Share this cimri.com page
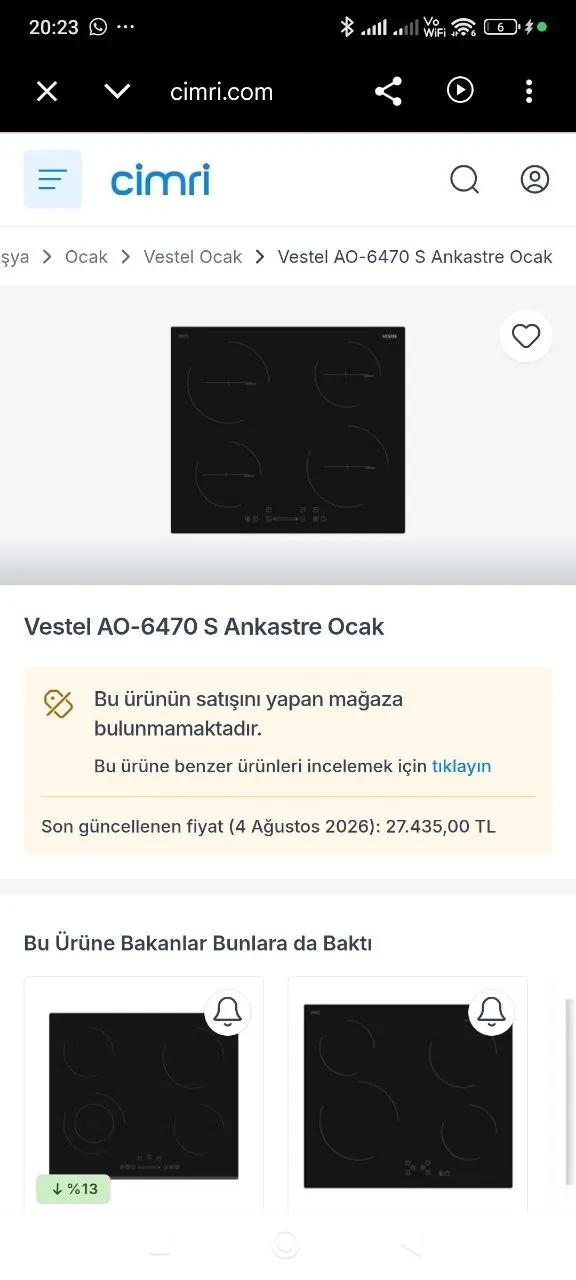This screenshot has width=576, height=1280. [388, 91]
